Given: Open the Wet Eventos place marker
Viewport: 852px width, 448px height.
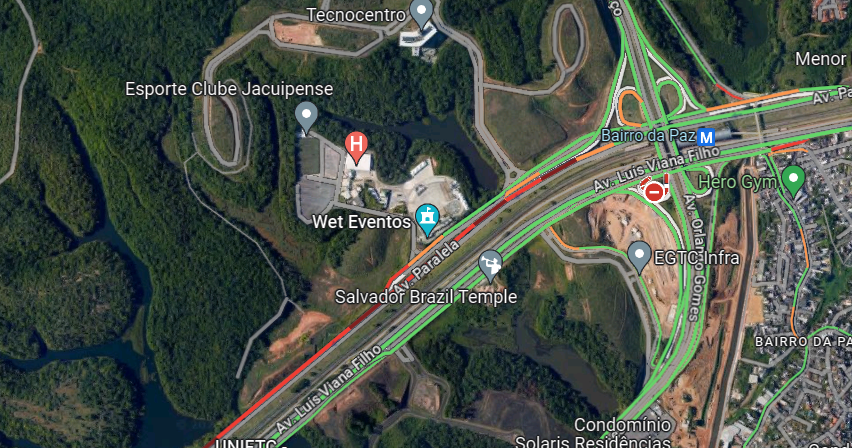Looking at the screenshot, I should (x=428, y=218).
